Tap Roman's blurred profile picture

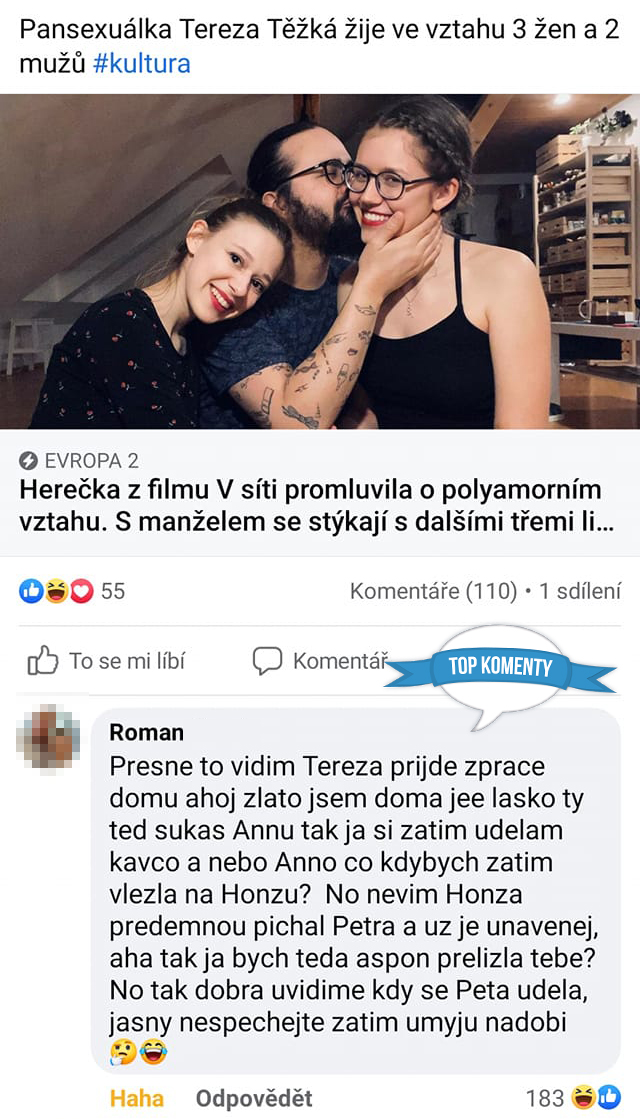tap(48, 739)
